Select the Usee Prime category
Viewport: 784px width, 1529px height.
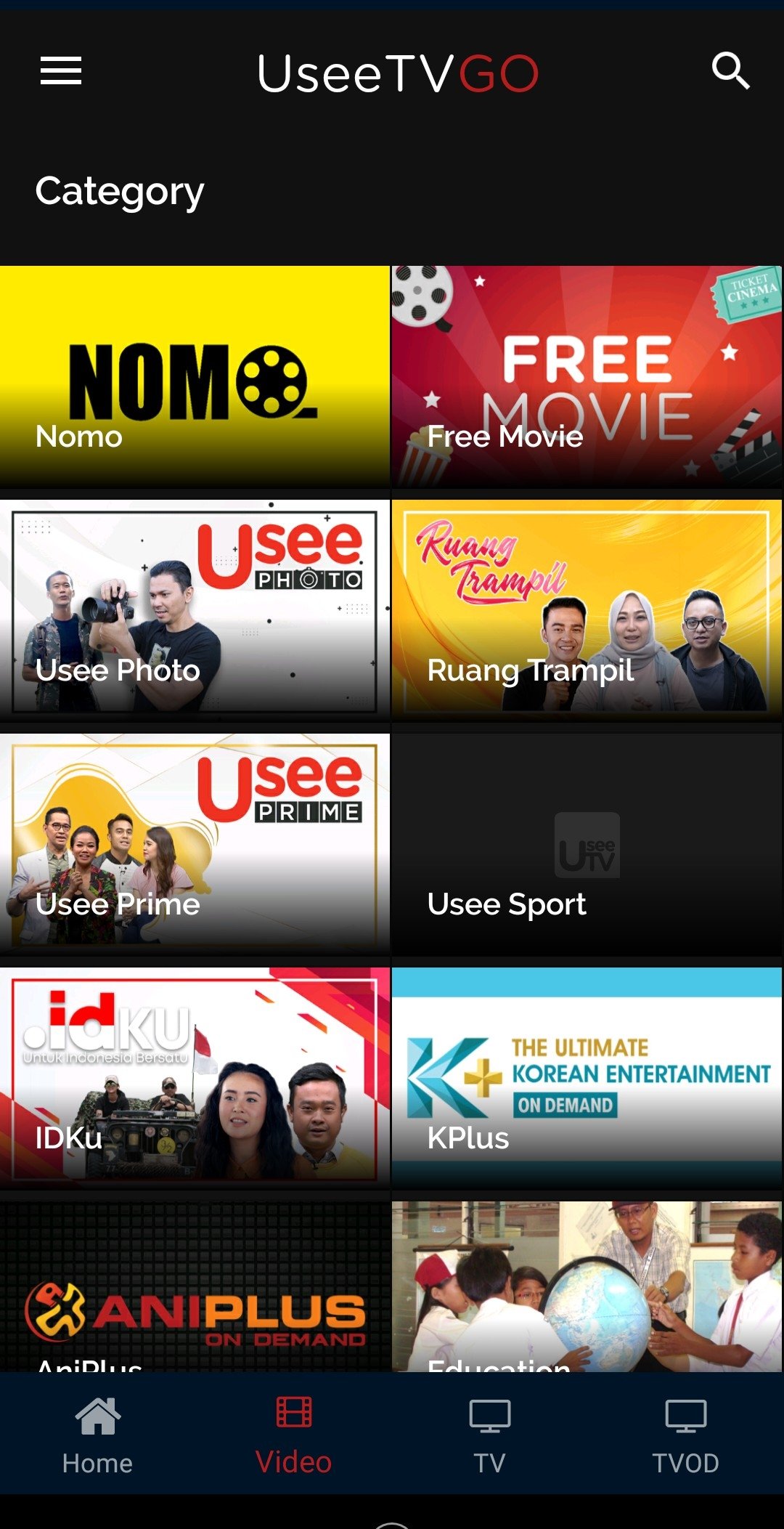click(195, 844)
